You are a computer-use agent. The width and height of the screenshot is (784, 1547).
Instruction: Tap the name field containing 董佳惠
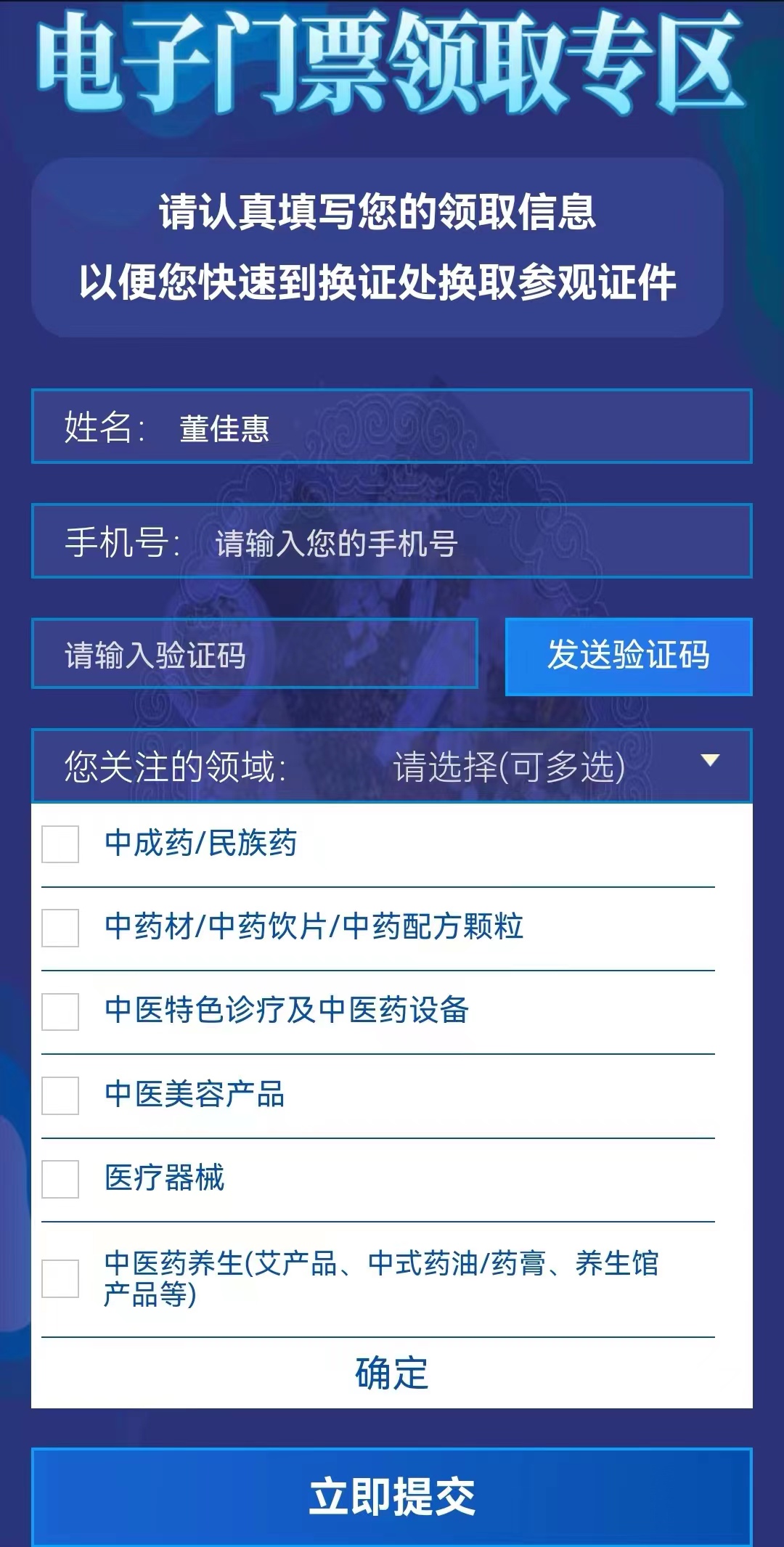[x=436, y=427]
